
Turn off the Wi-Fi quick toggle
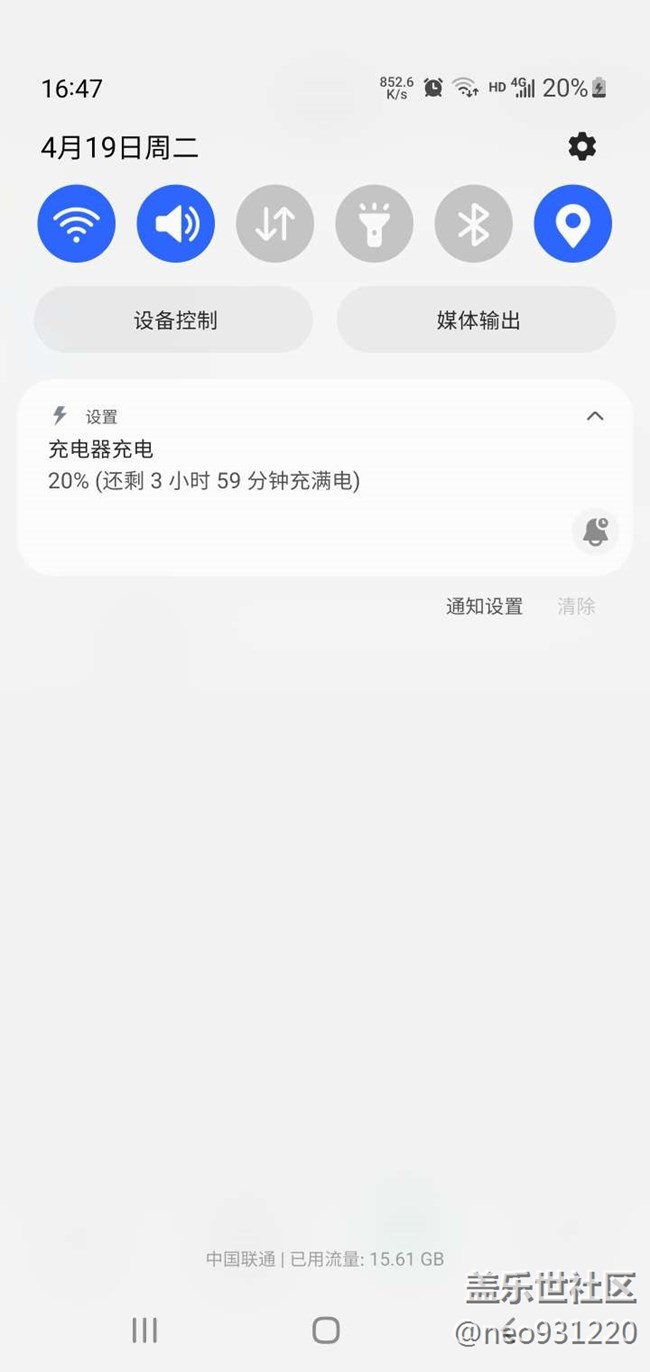(x=77, y=224)
